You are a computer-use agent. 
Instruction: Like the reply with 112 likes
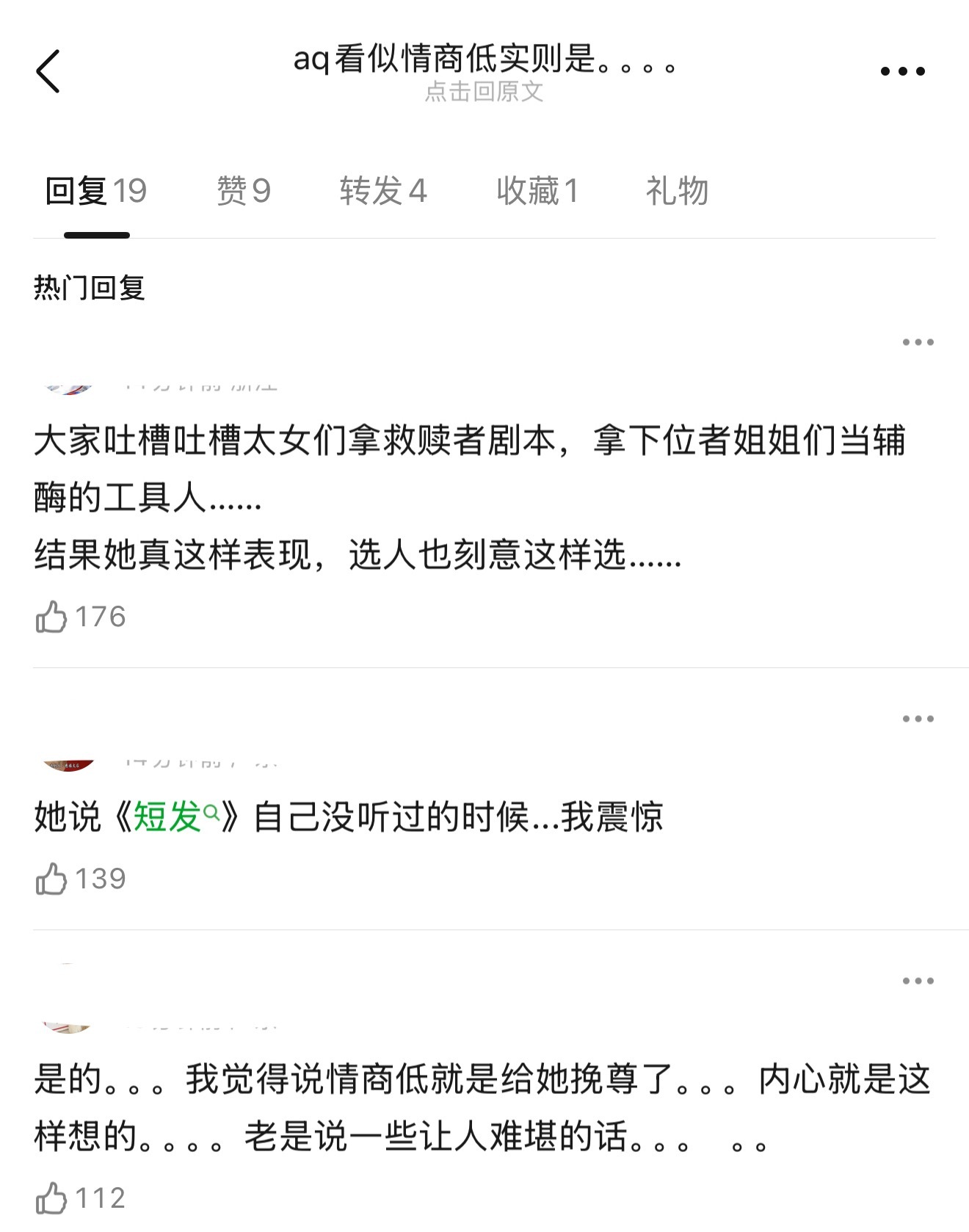pyautogui.click(x=51, y=1198)
